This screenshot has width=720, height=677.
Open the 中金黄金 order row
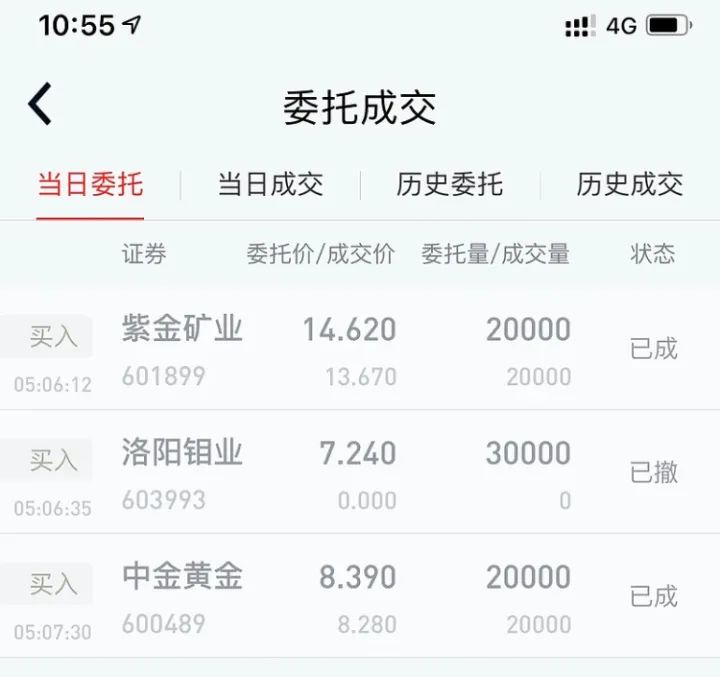coord(360,597)
